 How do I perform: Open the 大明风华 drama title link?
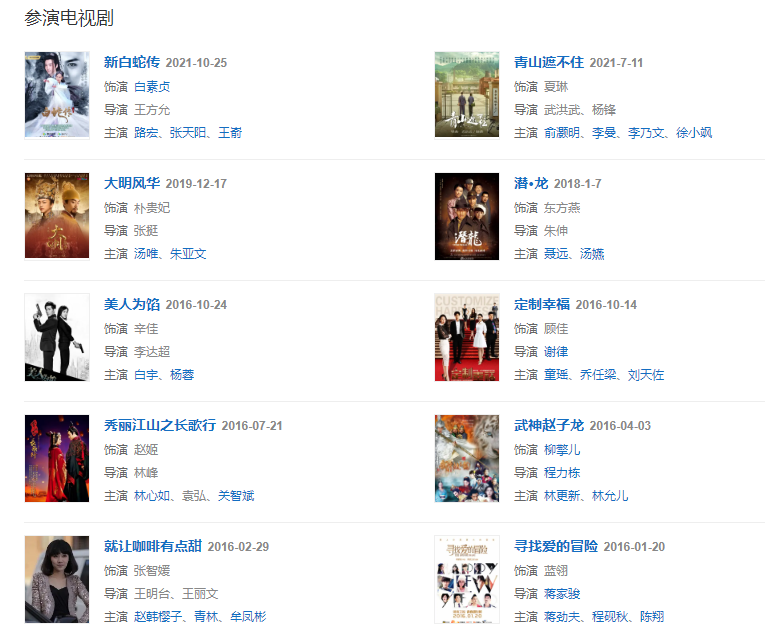132,183
